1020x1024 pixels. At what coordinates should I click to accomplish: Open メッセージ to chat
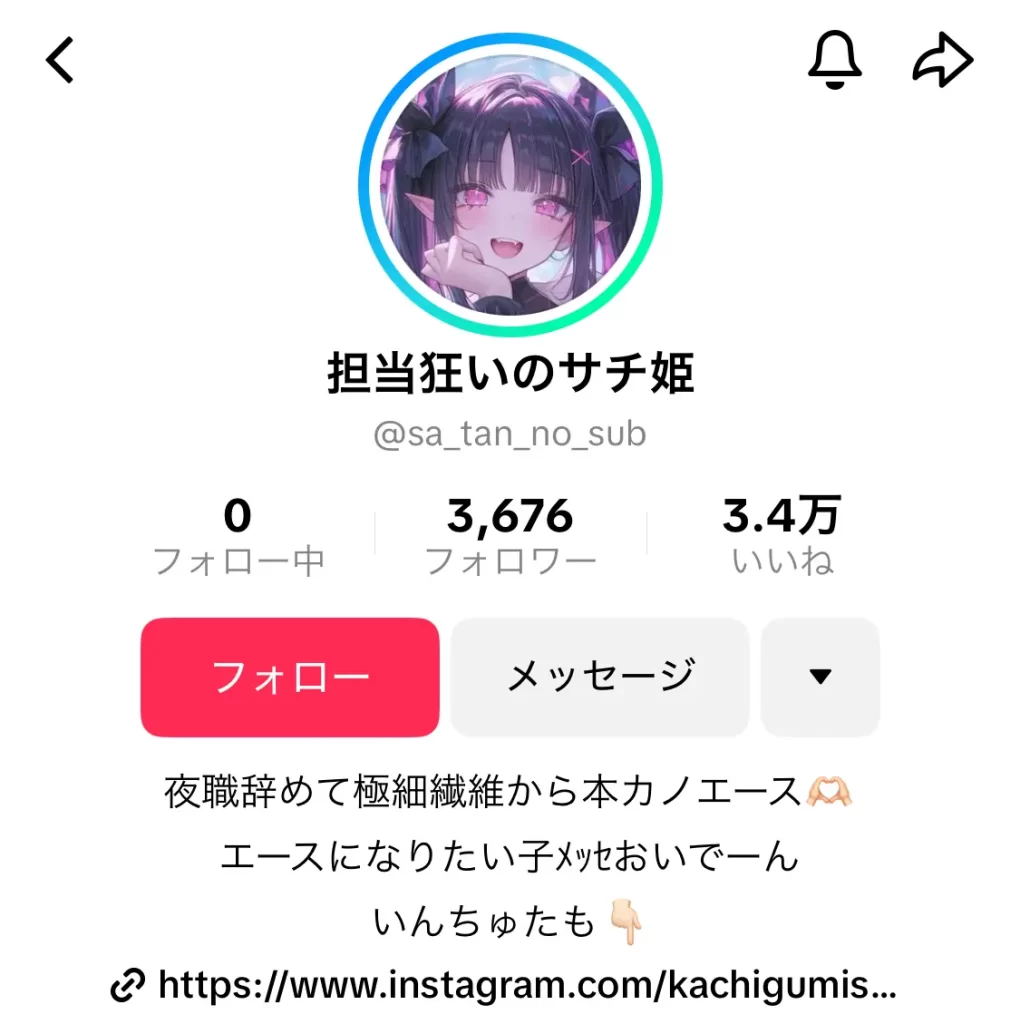[x=599, y=677]
